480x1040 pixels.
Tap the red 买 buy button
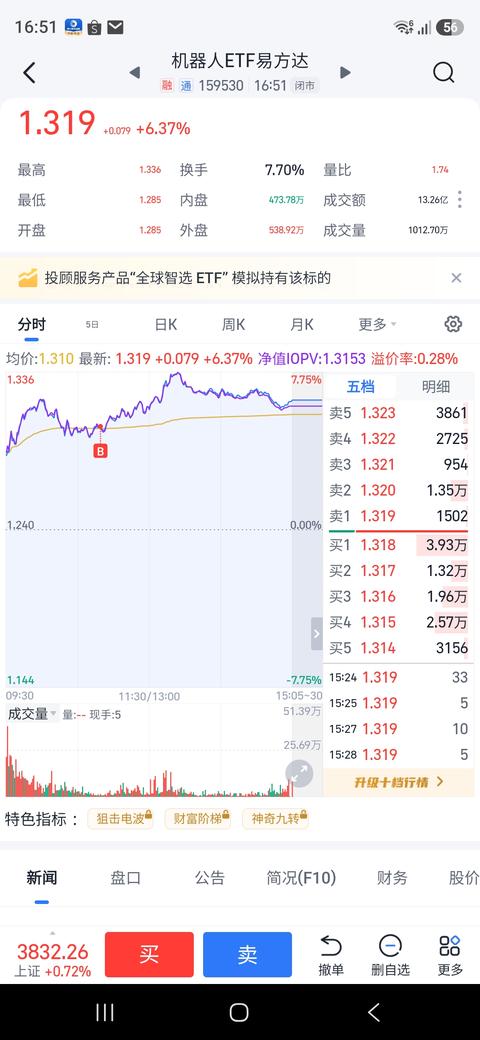(x=149, y=954)
